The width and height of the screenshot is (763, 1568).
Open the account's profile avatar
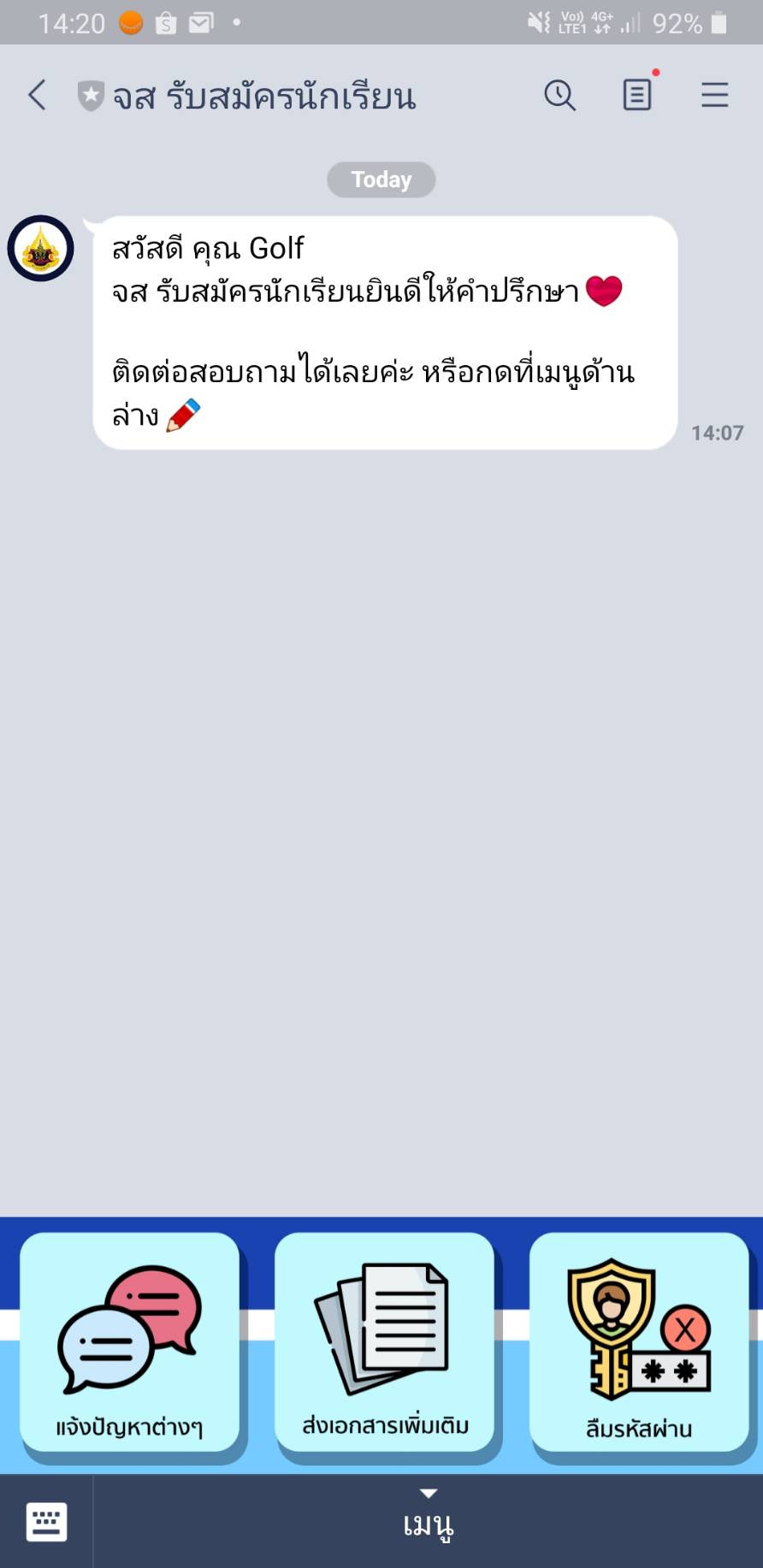40,249
